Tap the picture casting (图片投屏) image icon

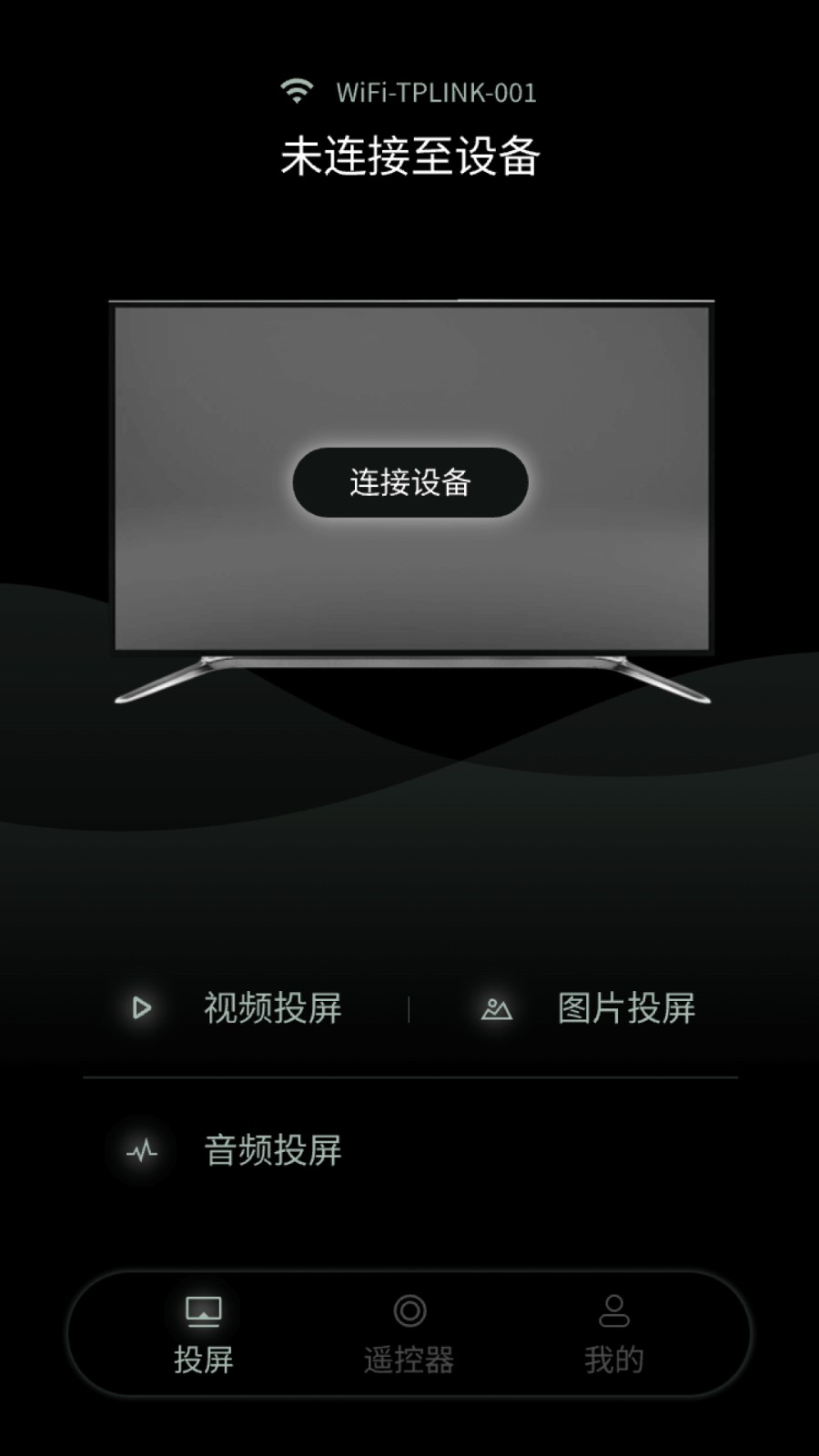coord(496,1008)
